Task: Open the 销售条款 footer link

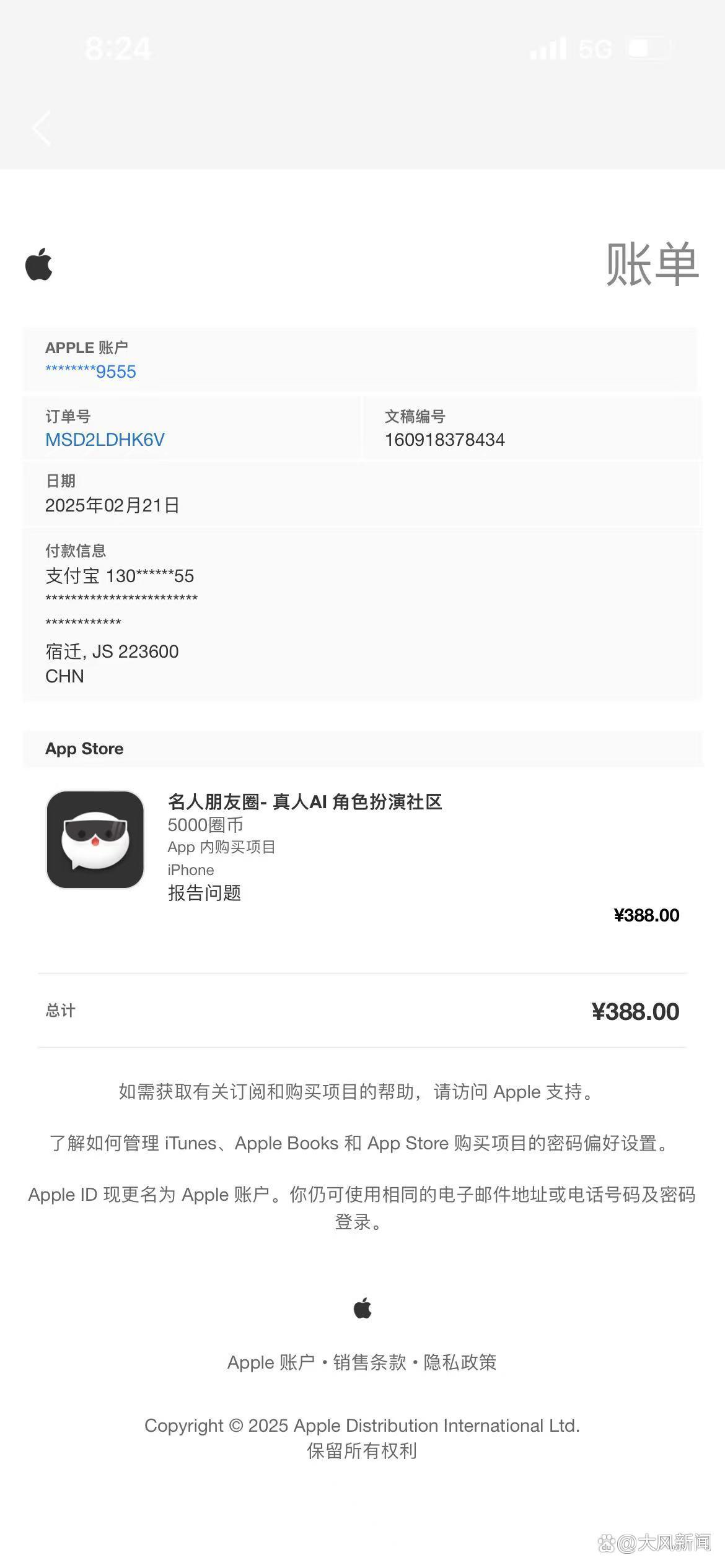Action: 369,1362
